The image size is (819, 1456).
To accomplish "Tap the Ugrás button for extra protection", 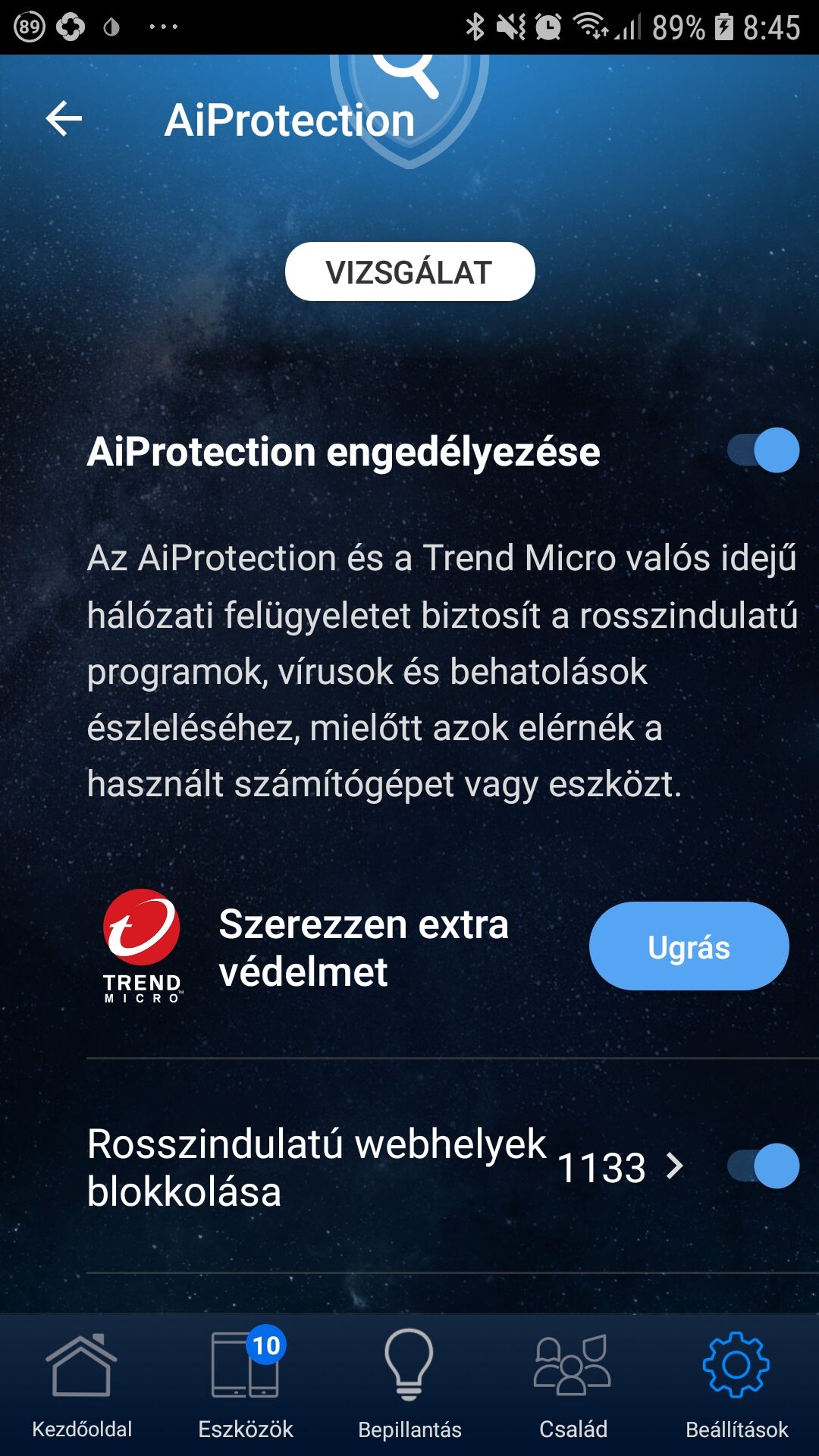I will 689,946.
